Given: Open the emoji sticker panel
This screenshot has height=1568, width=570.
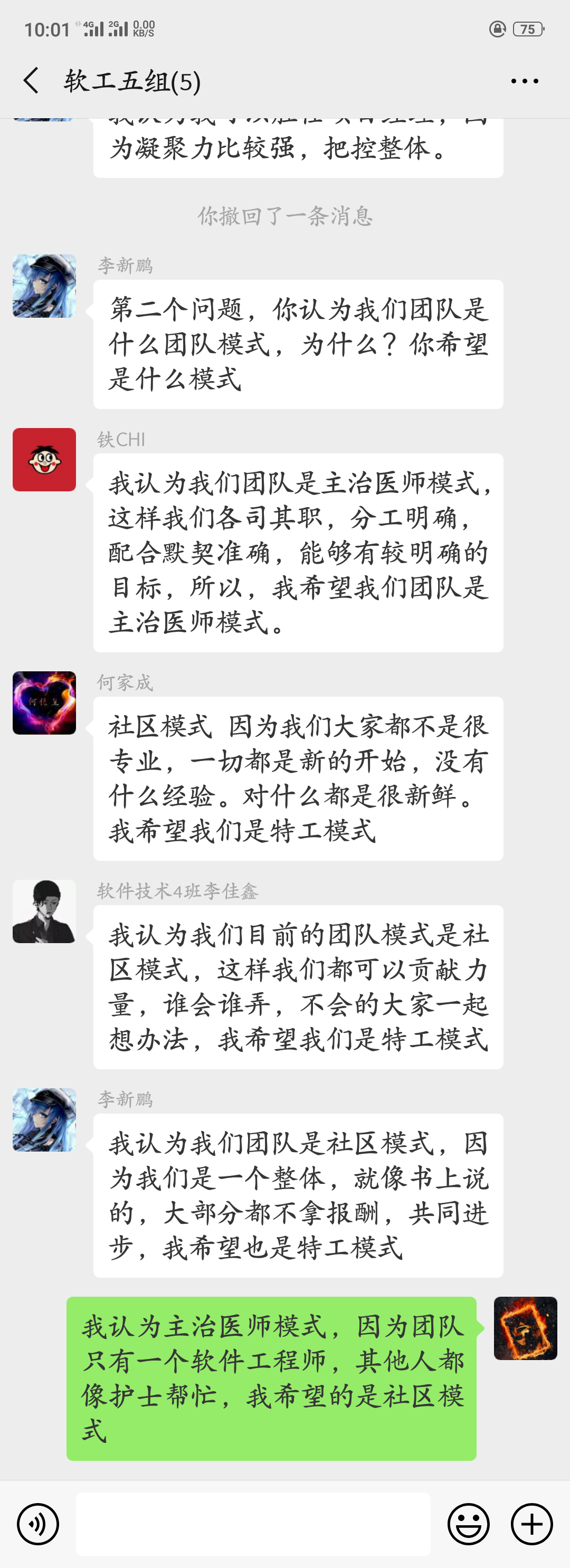Looking at the screenshot, I should (468, 1524).
